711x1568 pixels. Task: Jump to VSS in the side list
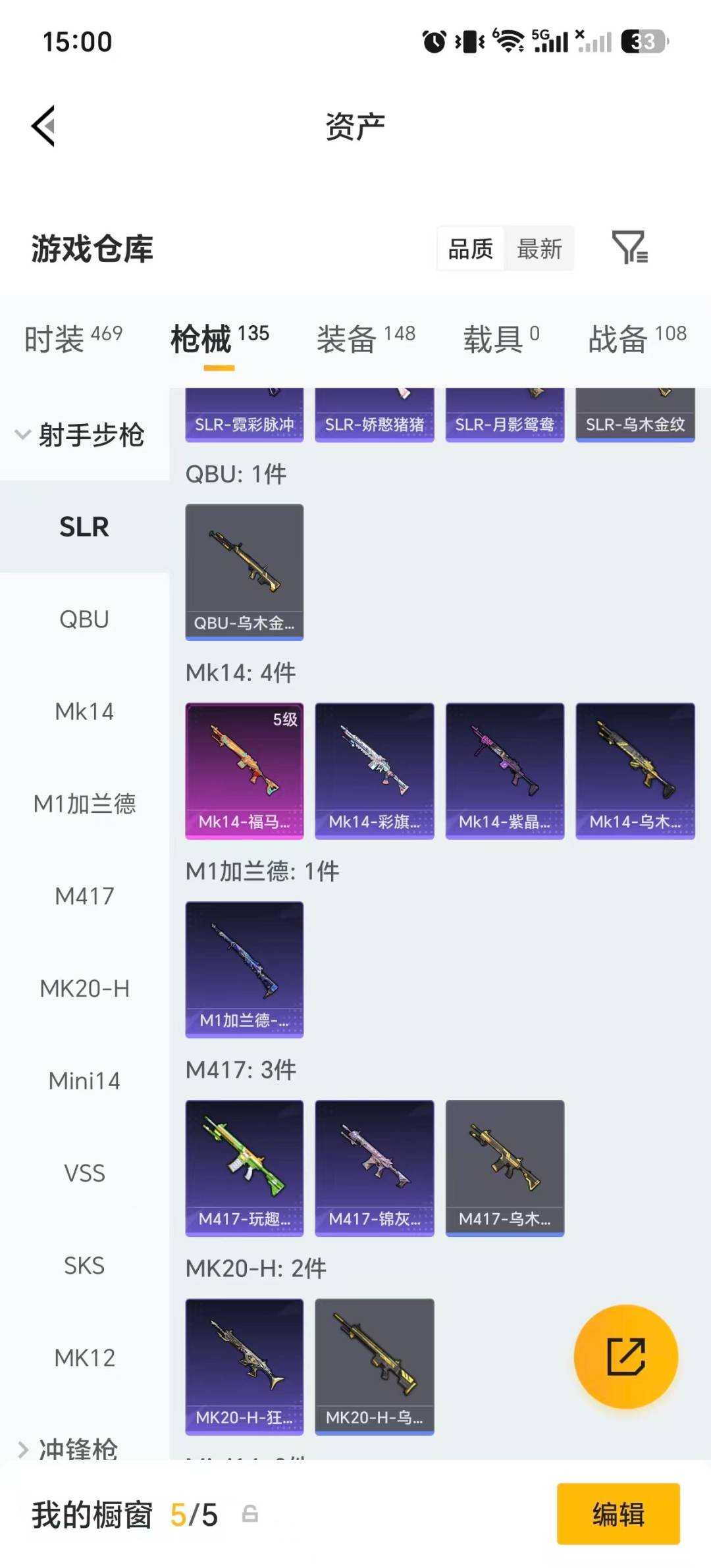click(84, 1173)
